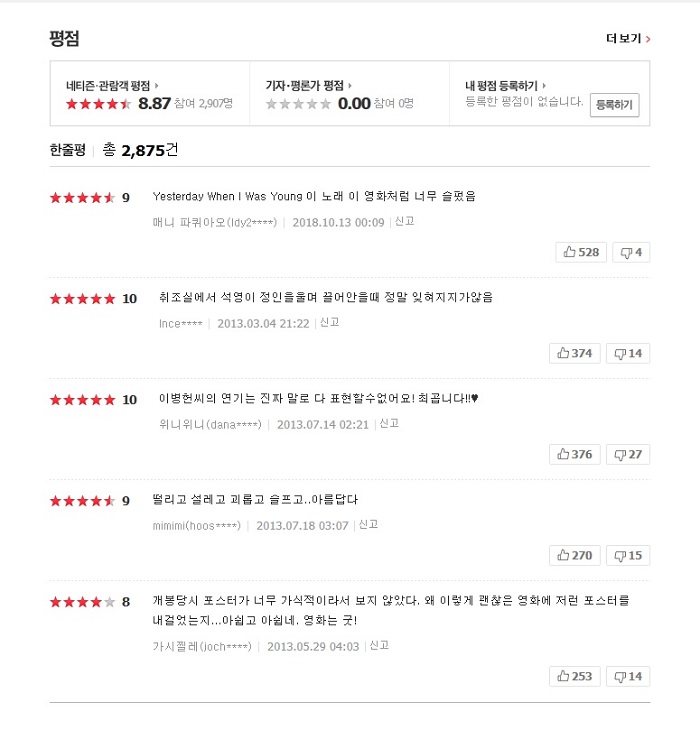Open 기자·평론가 평점 details
Viewport: 700px width, 730px height.
click(308, 86)
